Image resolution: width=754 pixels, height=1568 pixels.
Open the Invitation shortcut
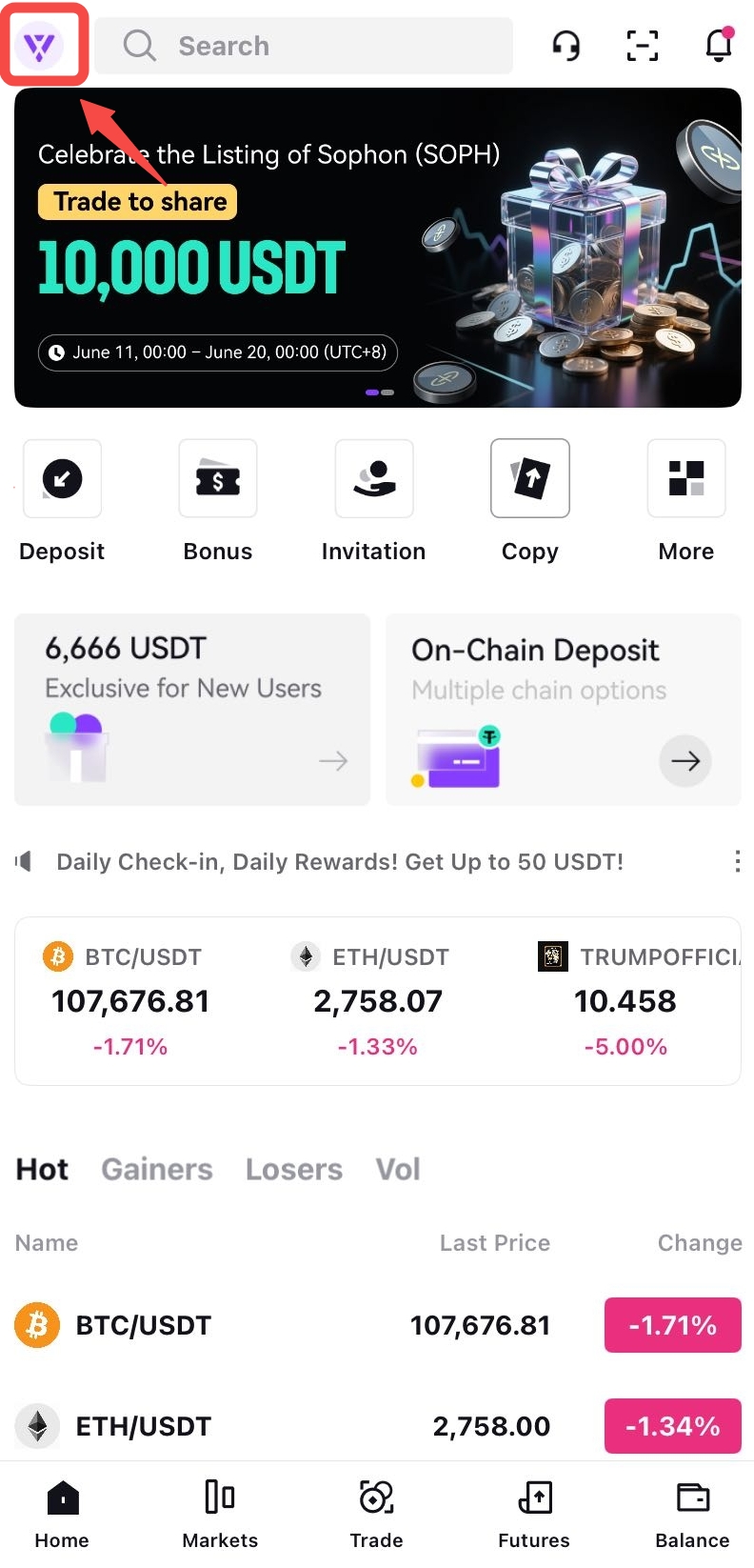pyautogui.click(x=374, y=501)
